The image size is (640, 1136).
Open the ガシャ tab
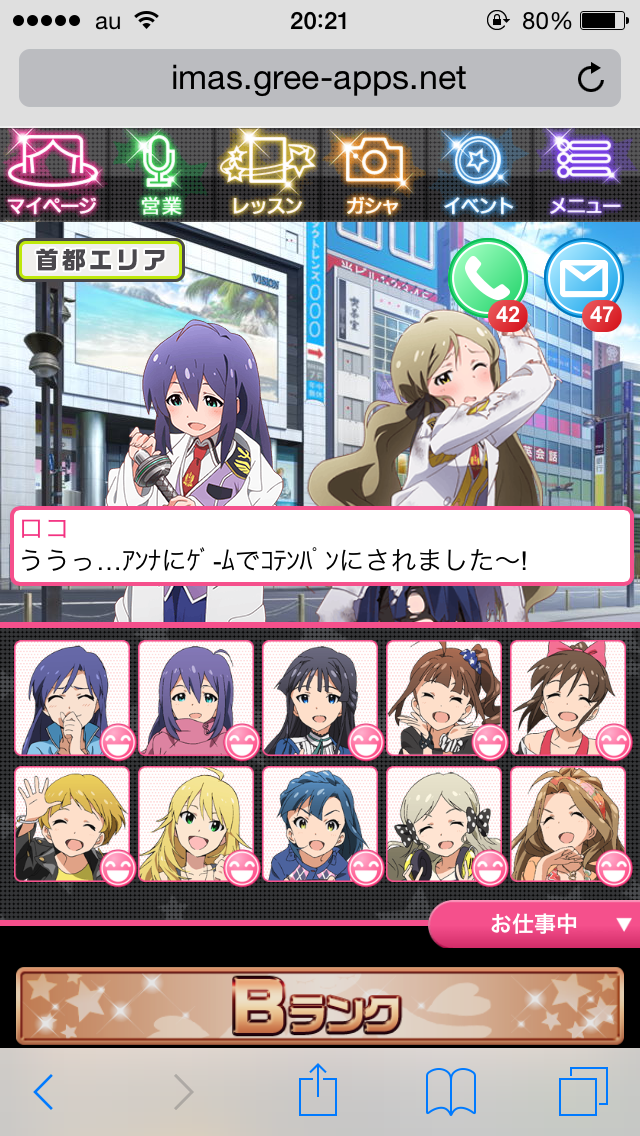click(x=373, y=175)
